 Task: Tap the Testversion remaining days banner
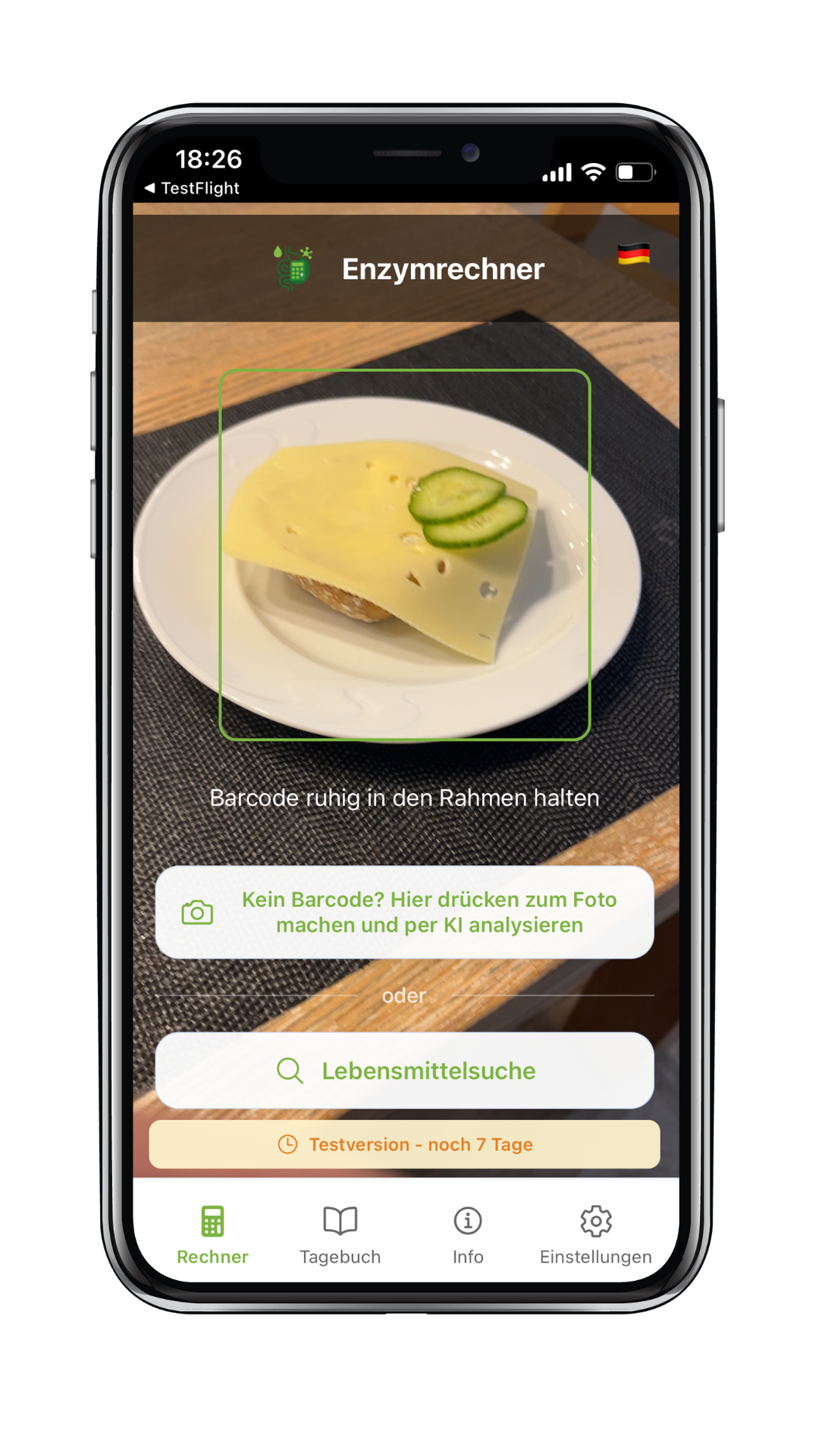pyautogui.click(x=404, y=1144)
